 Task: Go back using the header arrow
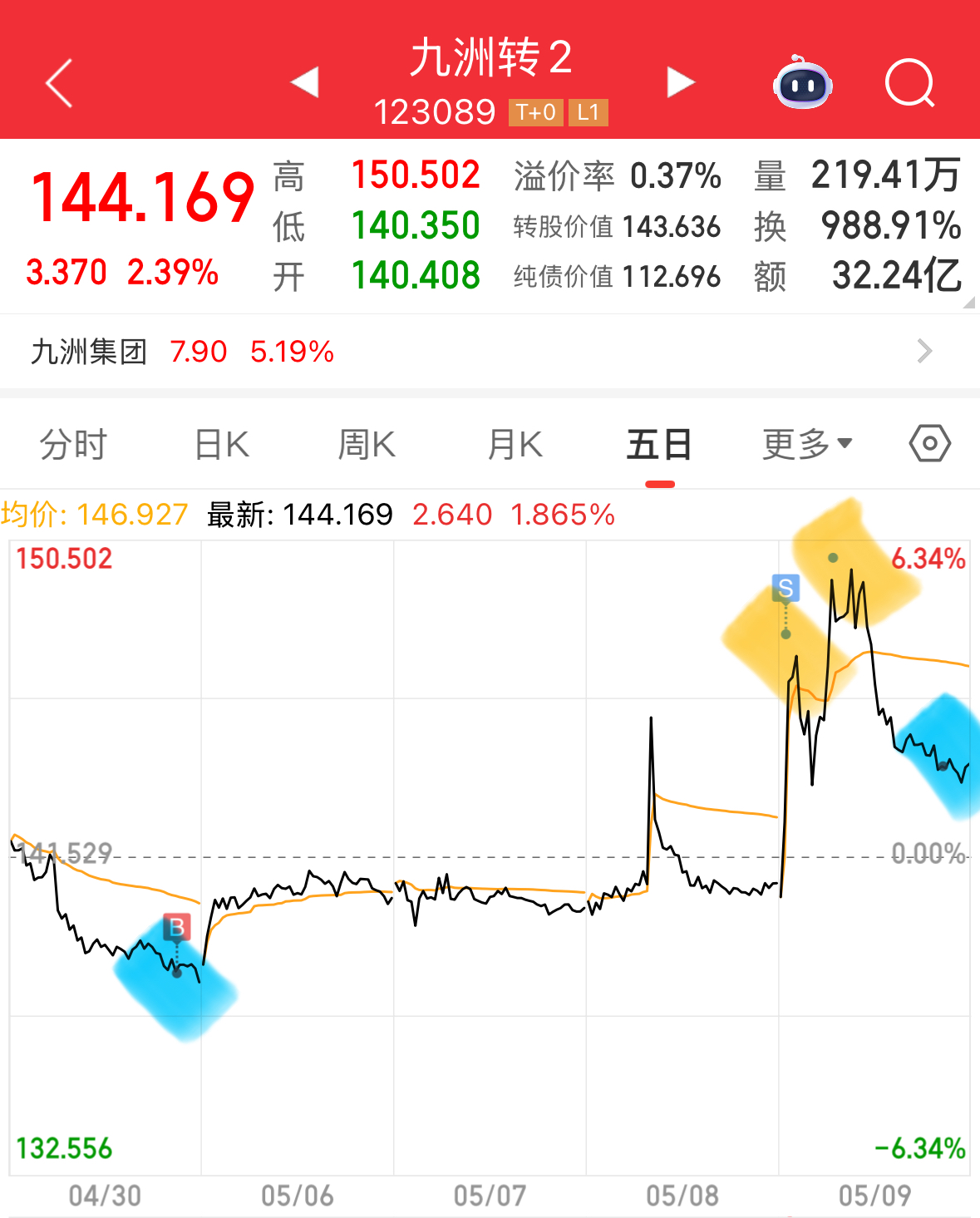point(59,83)
